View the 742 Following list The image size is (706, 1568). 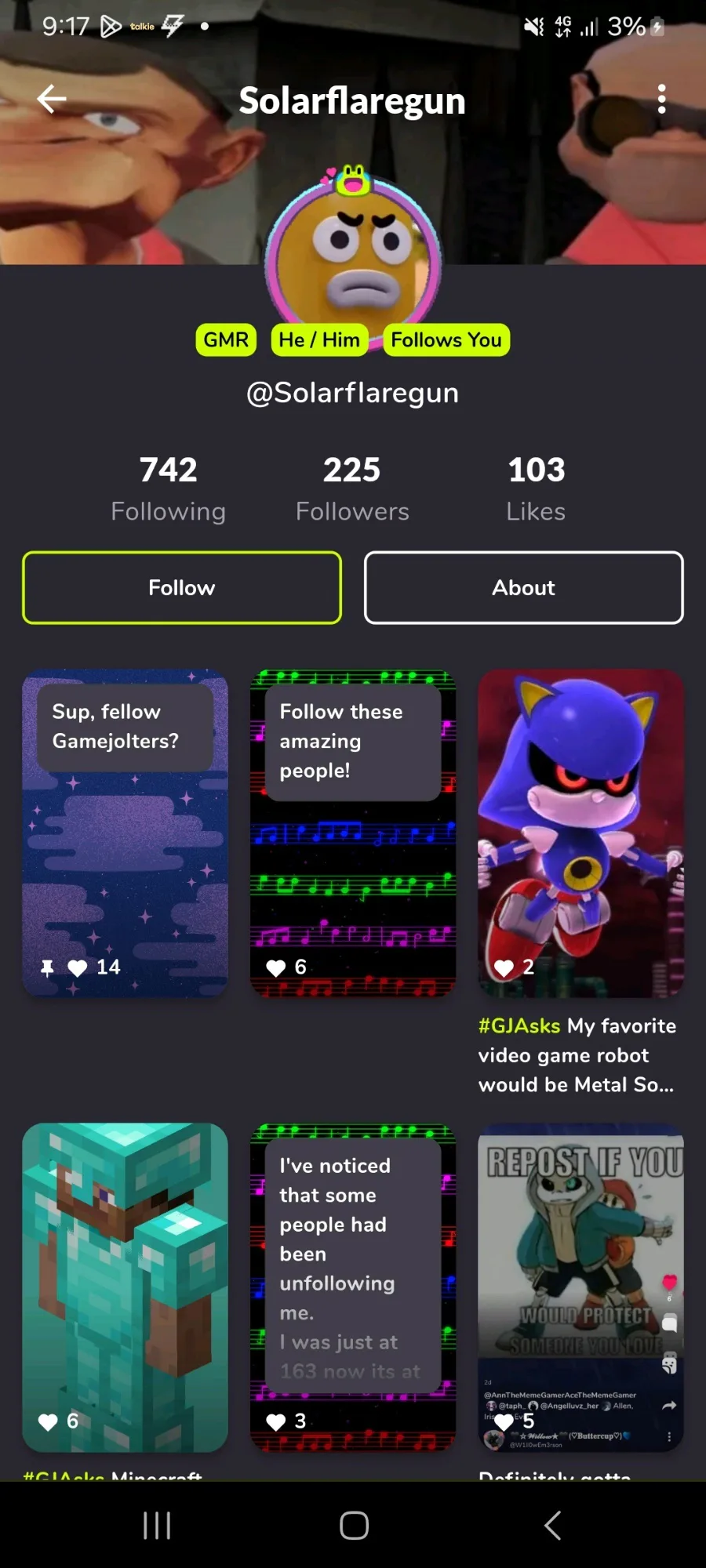coord(168,488)
